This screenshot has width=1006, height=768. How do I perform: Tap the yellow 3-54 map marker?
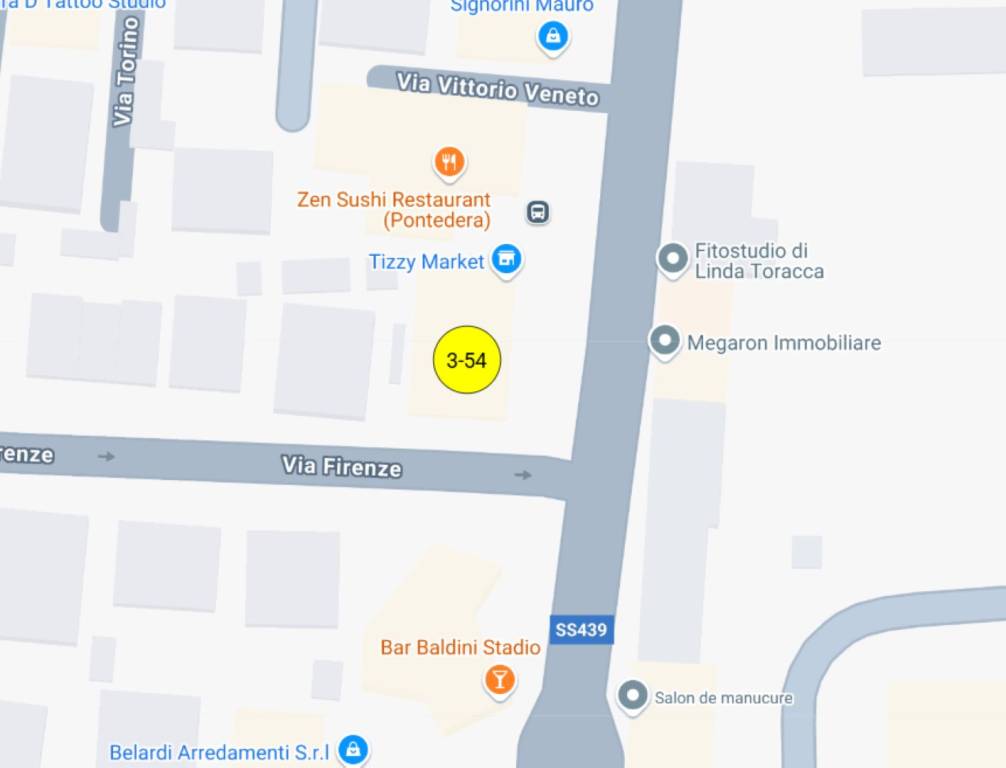[466, 360]
